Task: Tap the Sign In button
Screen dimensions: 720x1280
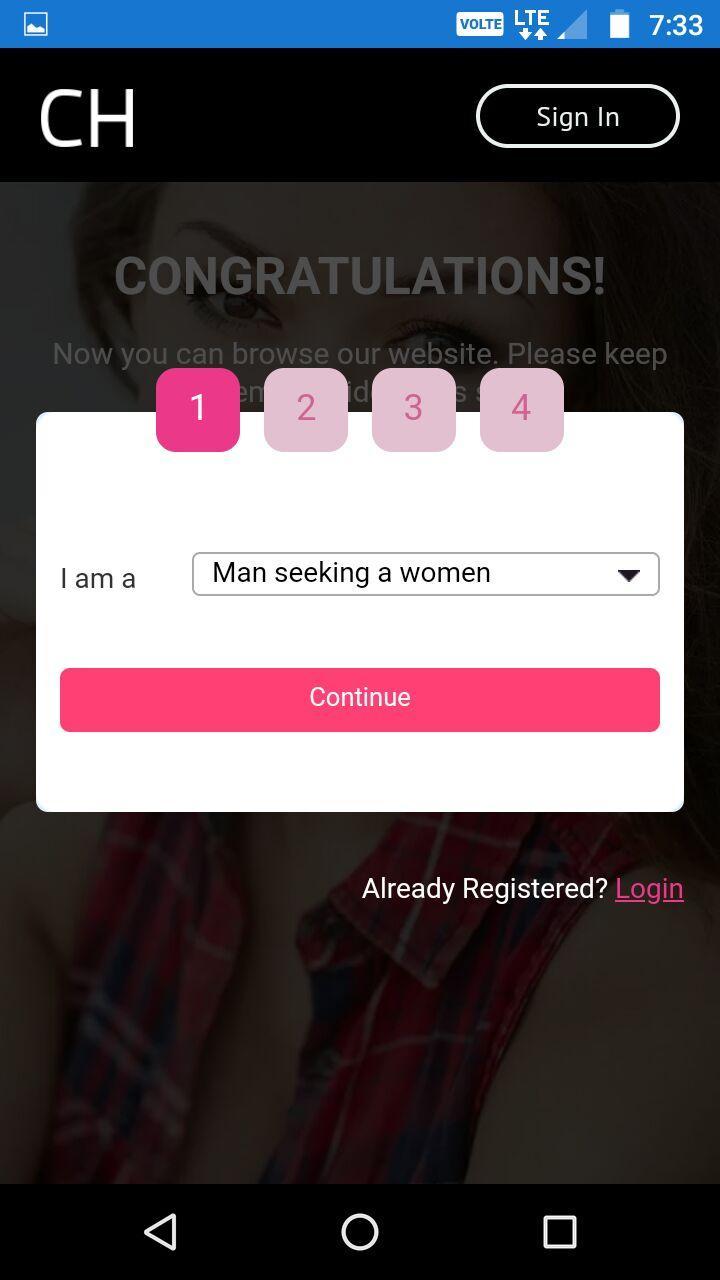Action: coord(577,116)
